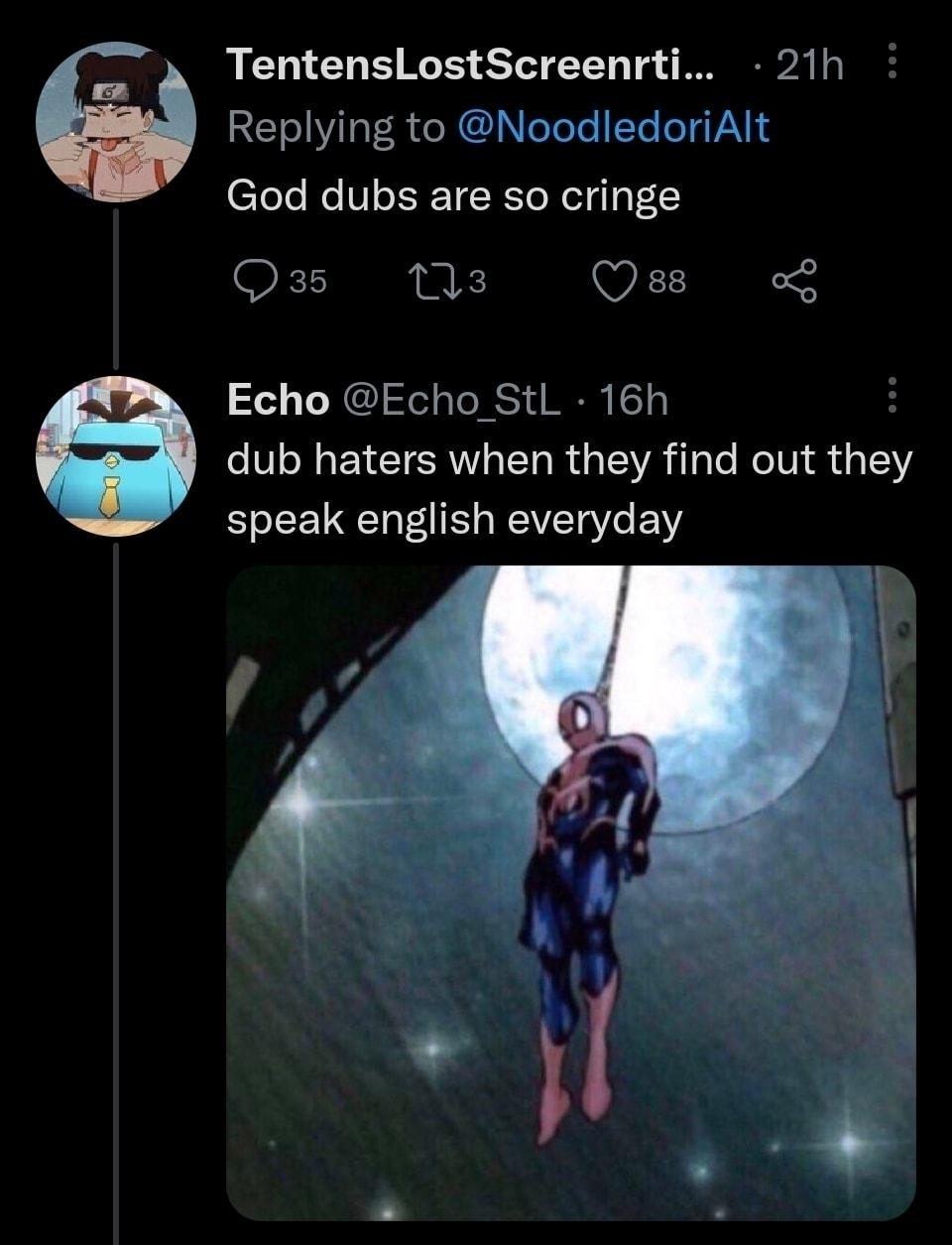952x1245 pixels.
Task: Retweet the 'God dubs are so cringe' tweet
Action: click(x=433, y=282)
